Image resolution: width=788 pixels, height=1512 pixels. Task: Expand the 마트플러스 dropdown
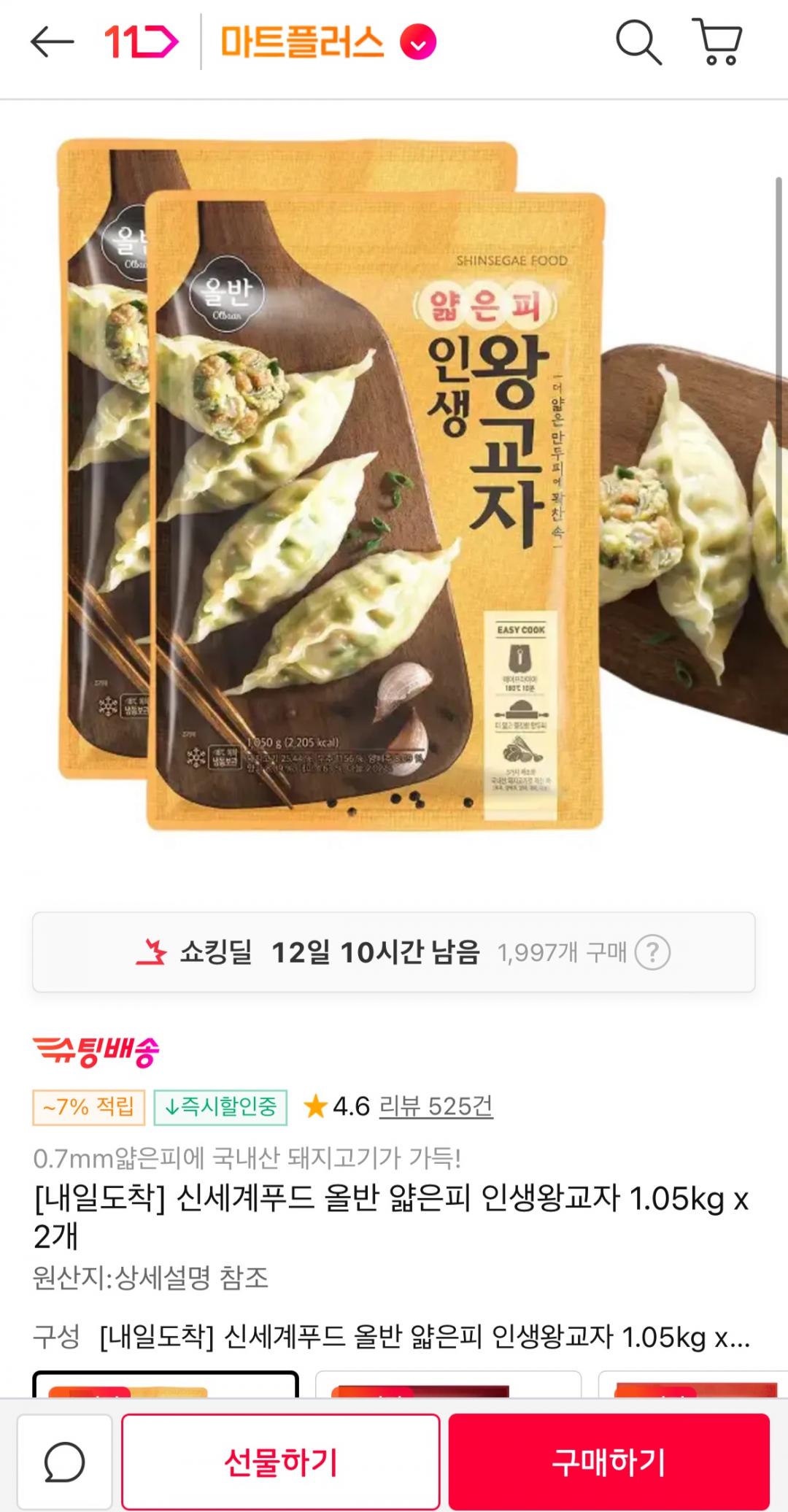418,42
